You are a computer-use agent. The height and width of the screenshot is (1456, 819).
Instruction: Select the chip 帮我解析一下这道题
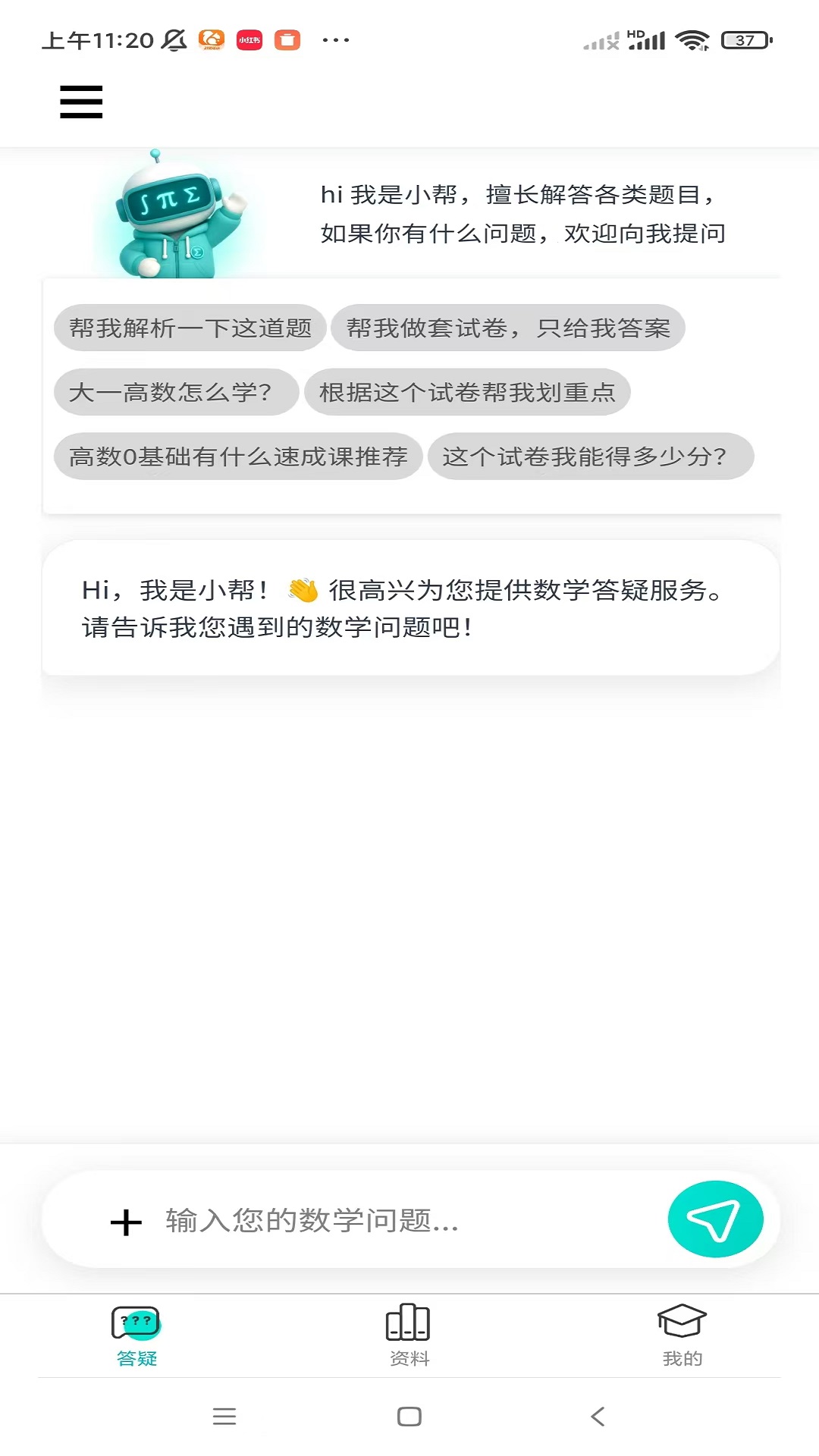point(190,328)
